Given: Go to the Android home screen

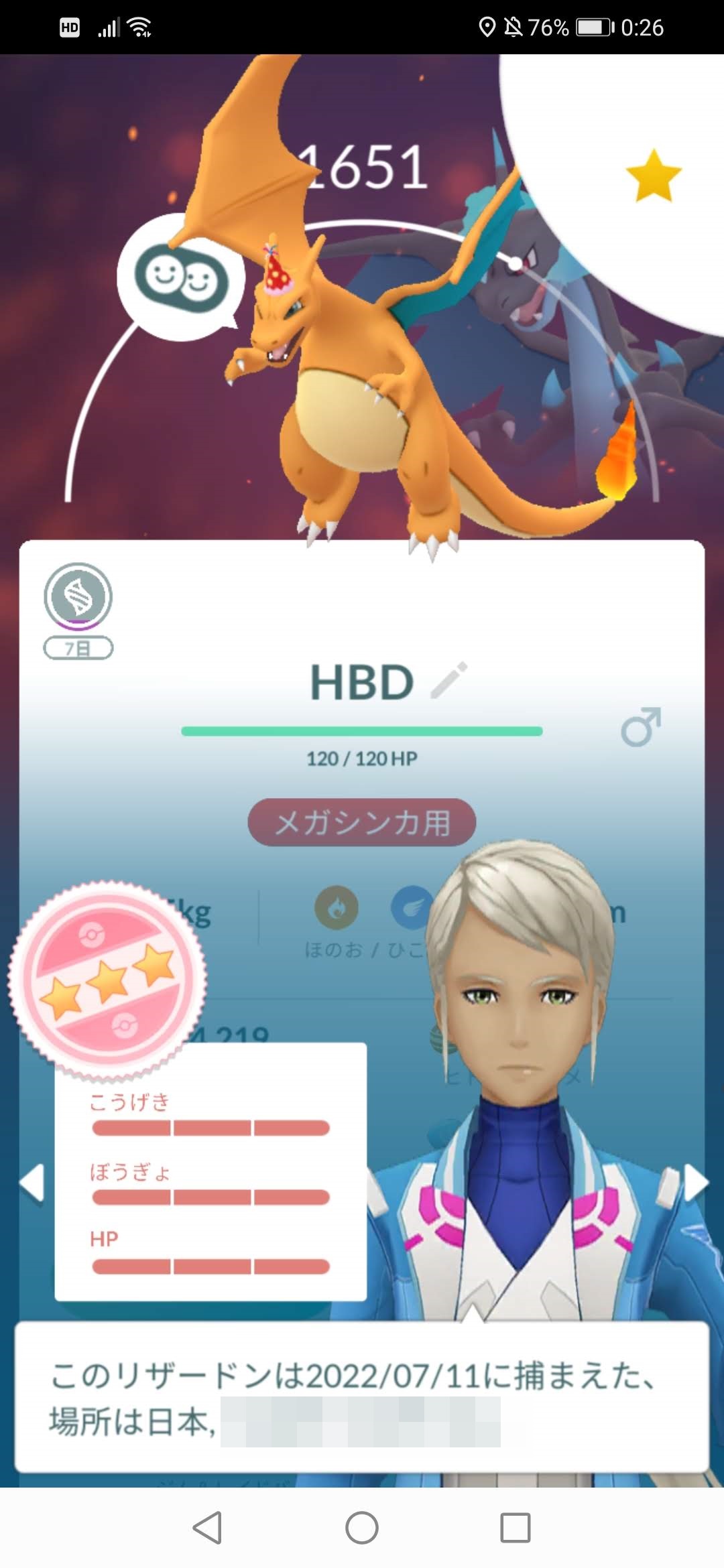Looking at the screenshot, I should (x=362, y=1528).
